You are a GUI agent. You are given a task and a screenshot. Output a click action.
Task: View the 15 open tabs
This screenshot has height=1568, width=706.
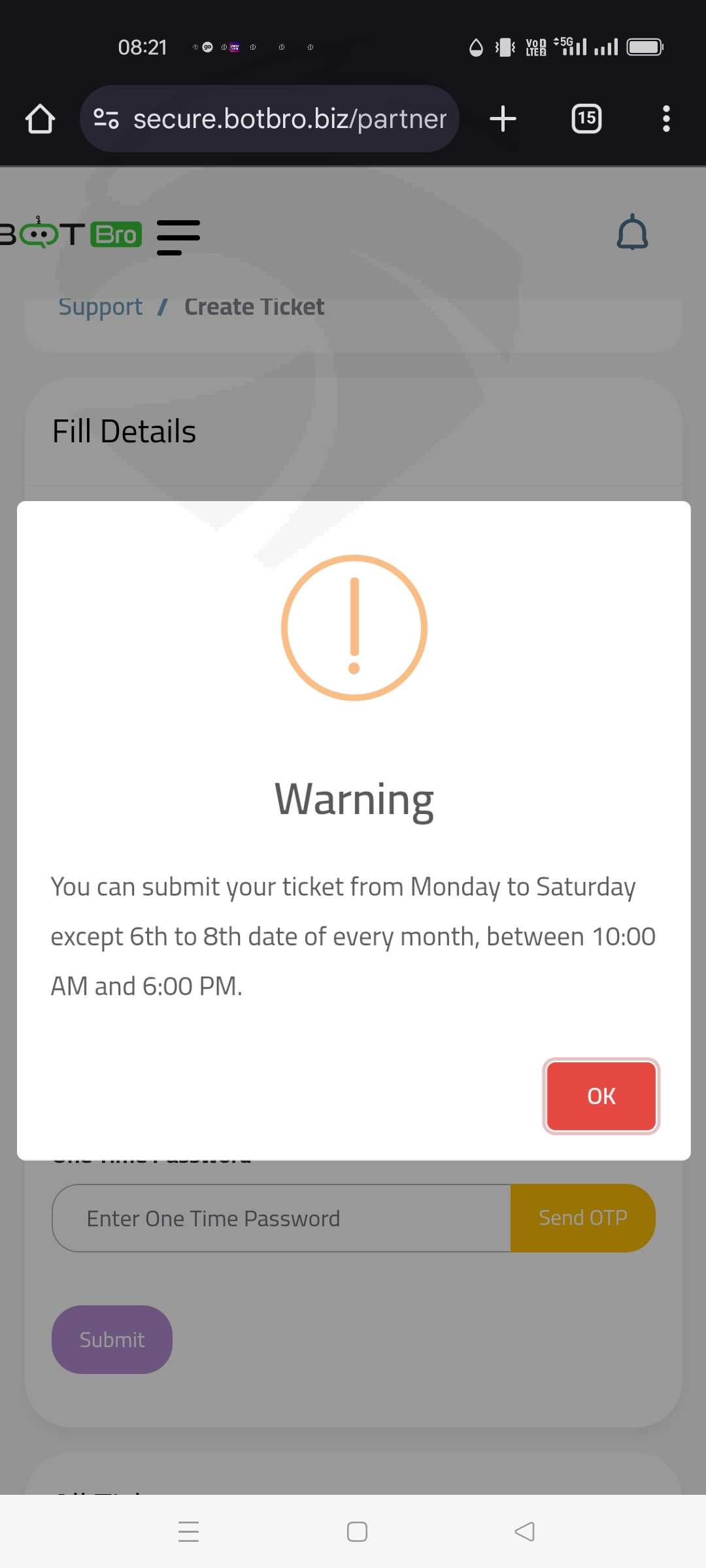586,119
